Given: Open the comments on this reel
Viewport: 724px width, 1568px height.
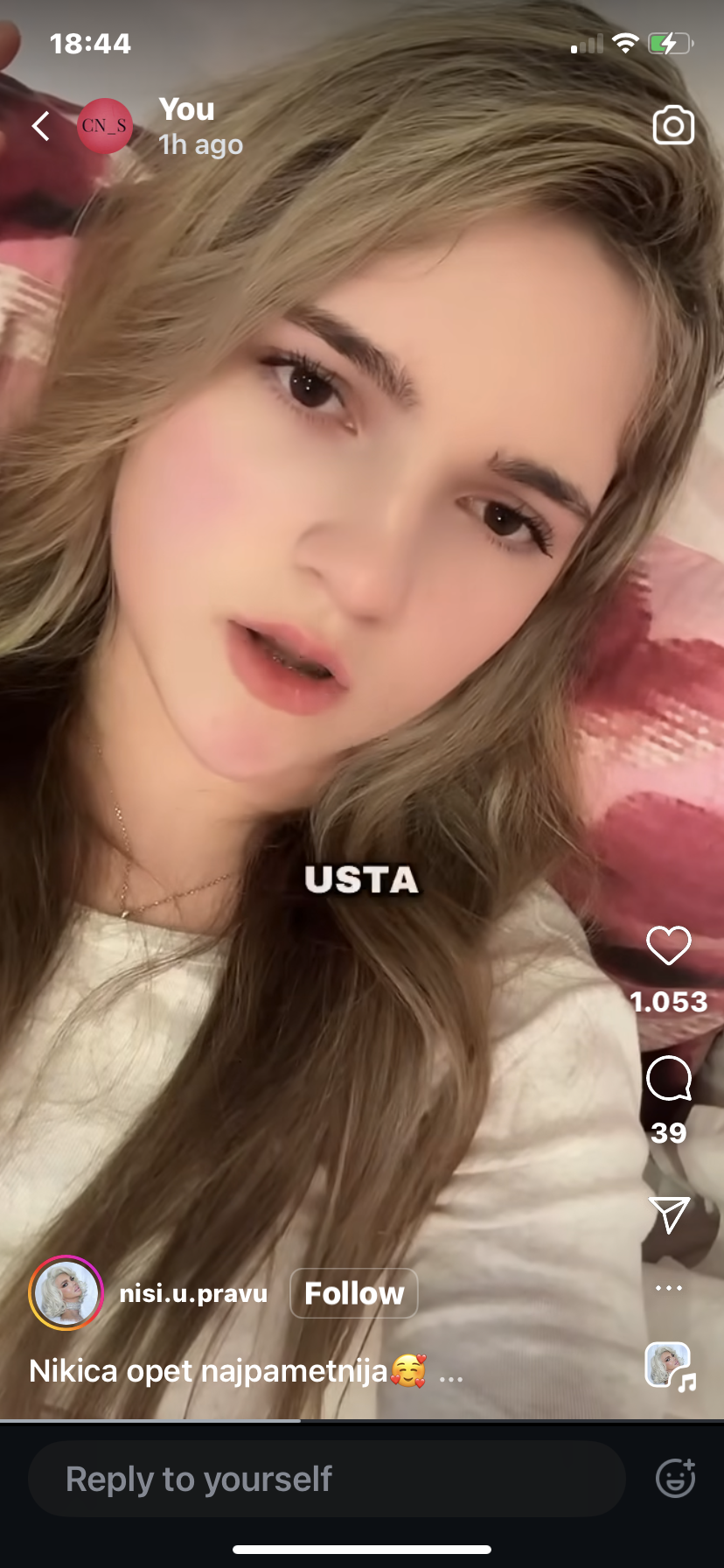Looking at the screenshot, I should [669, 1078].
